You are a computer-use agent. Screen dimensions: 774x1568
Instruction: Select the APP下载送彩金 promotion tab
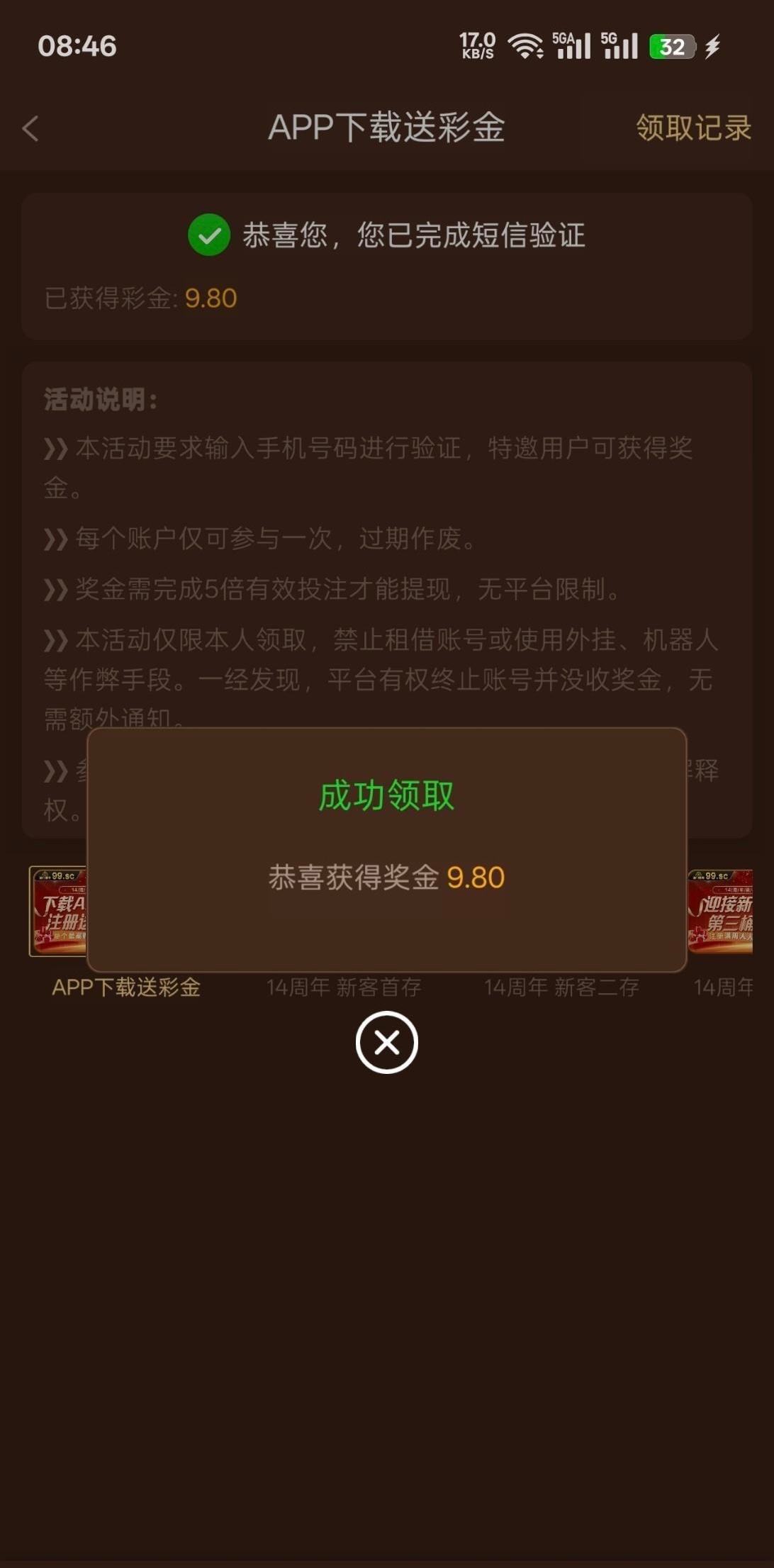(x=127, y=986)
